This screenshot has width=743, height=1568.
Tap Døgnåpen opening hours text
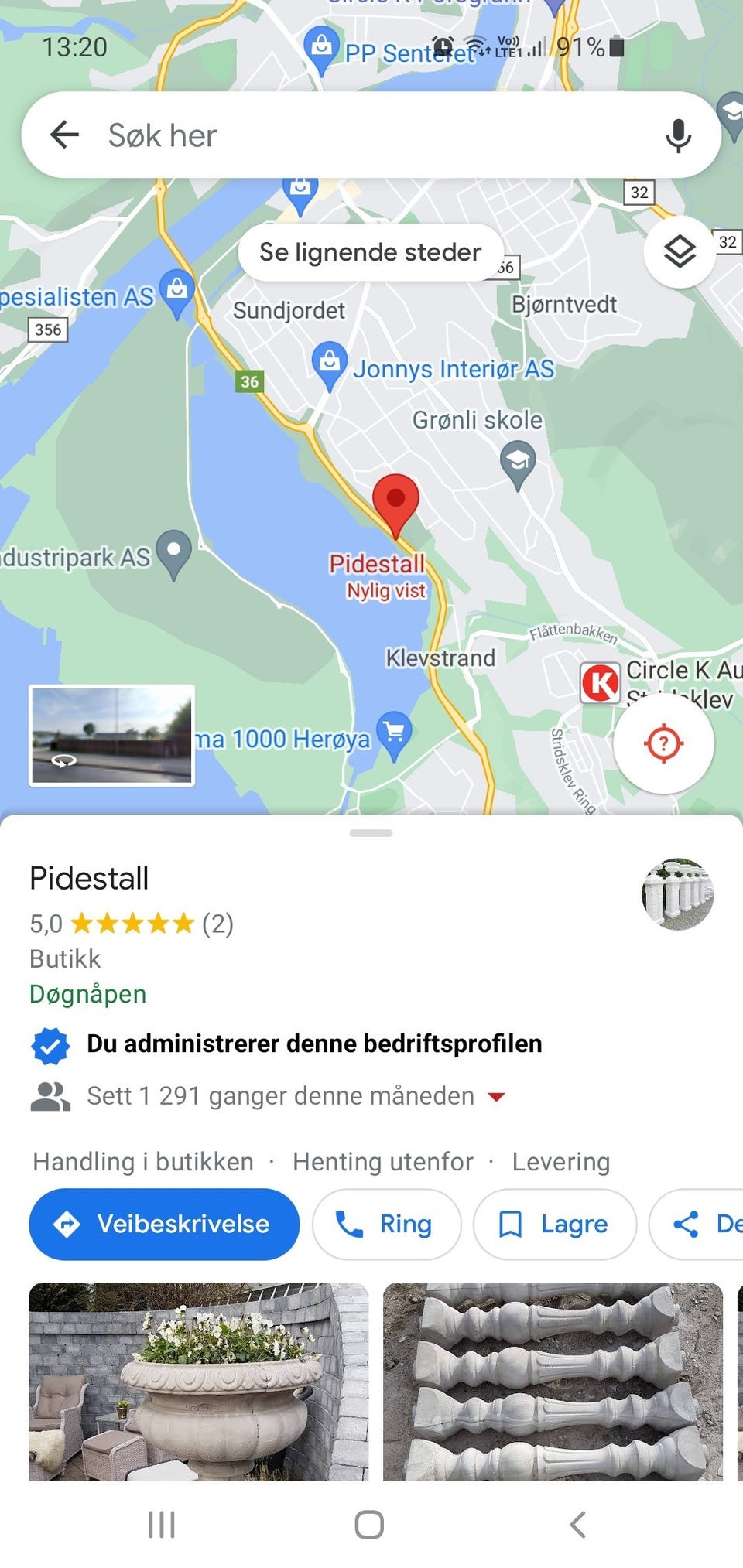tap(87, 994)
